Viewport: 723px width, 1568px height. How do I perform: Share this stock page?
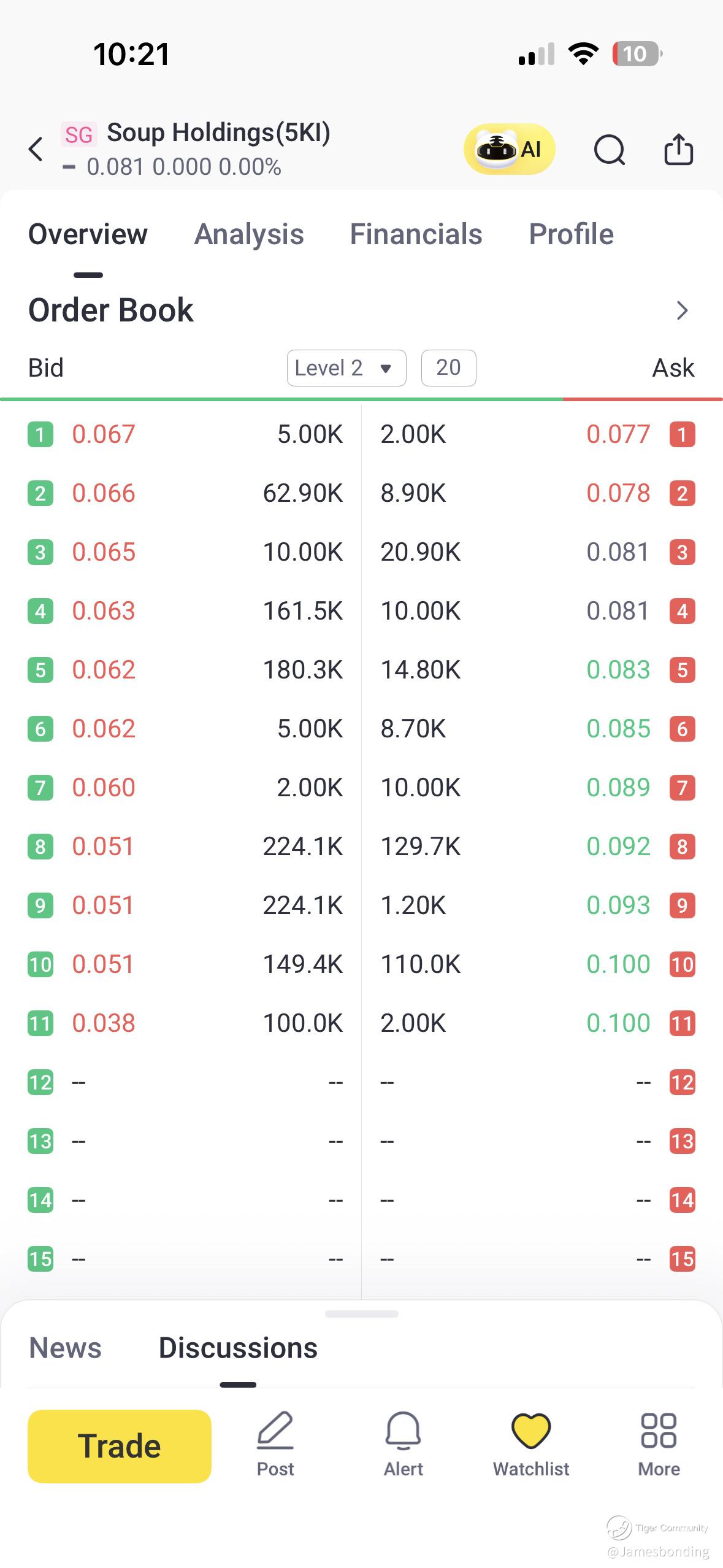pos(679,149)
